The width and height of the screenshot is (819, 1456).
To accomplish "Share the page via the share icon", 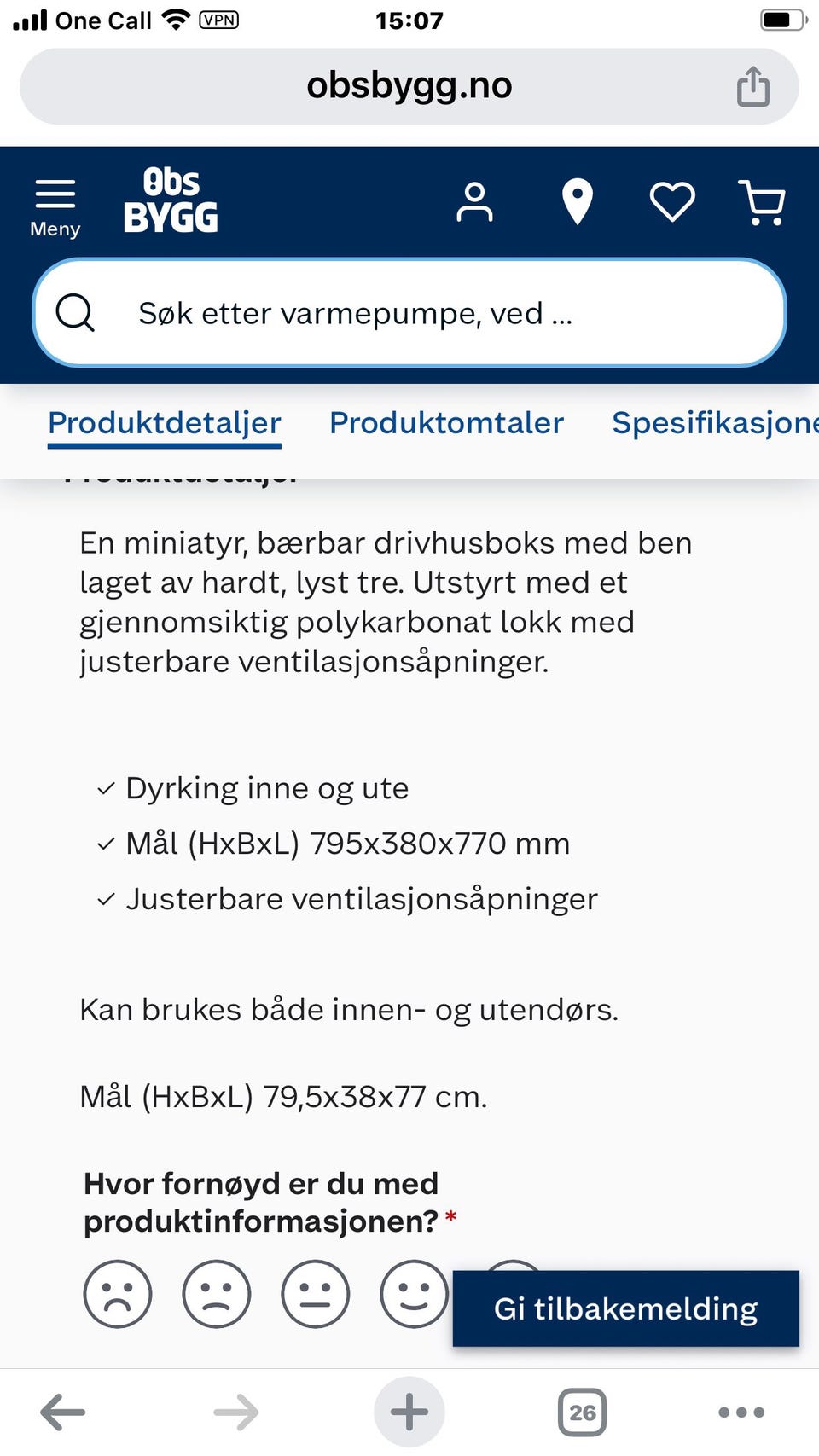I will [x=752, y=85].
